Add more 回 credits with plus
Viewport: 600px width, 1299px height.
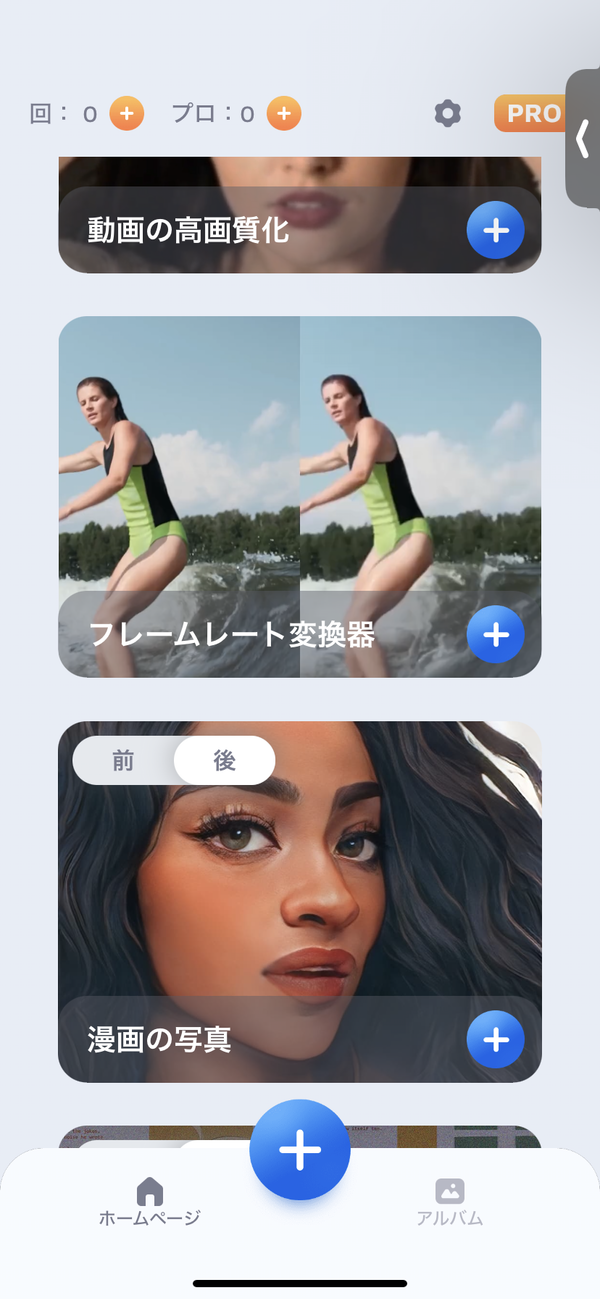pyautogui.click(x=126, y=114)
